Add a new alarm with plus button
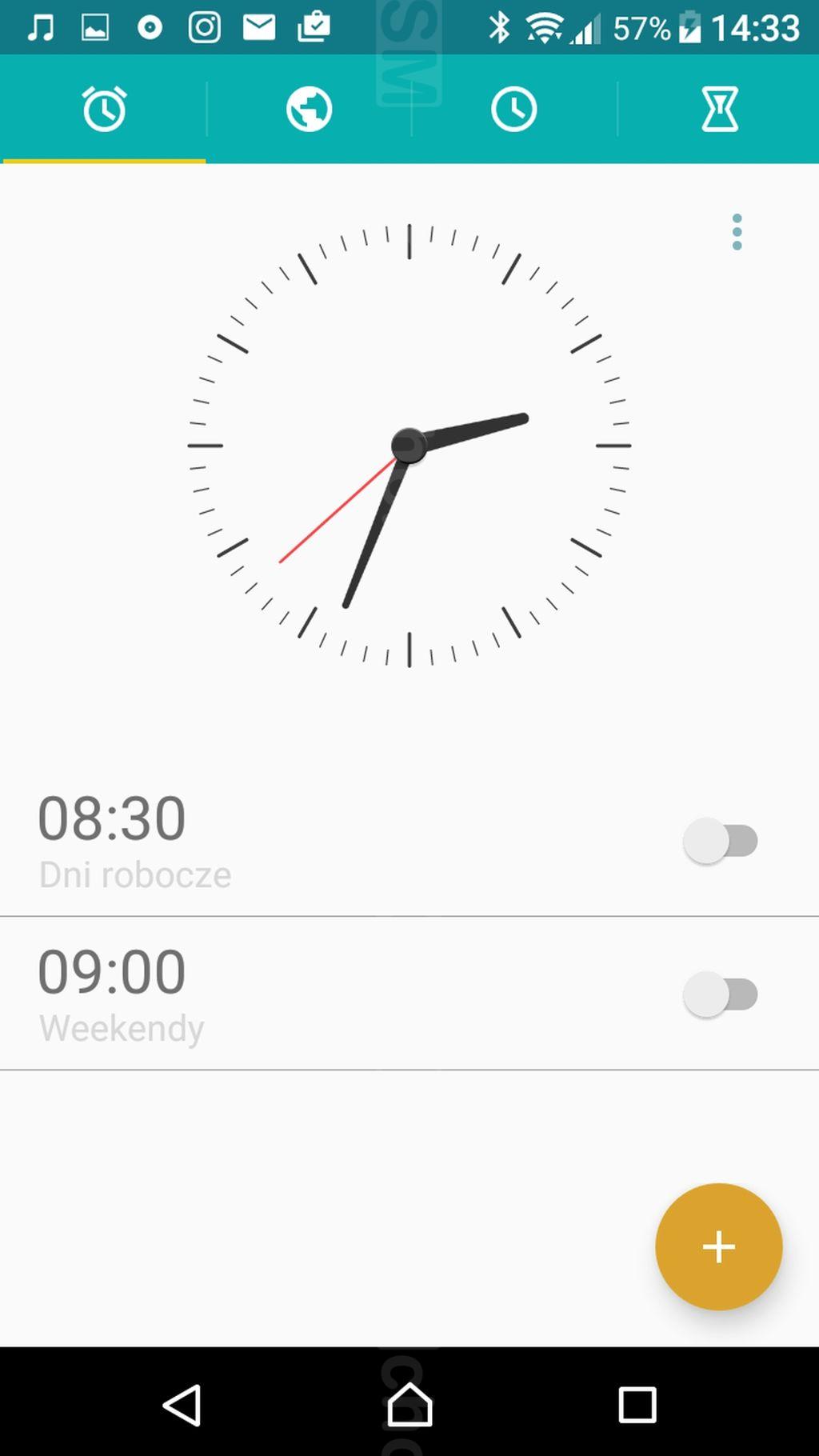The height and width of the screenshot is (1456, 819). pyautogui.click(x=718, y=1246)
